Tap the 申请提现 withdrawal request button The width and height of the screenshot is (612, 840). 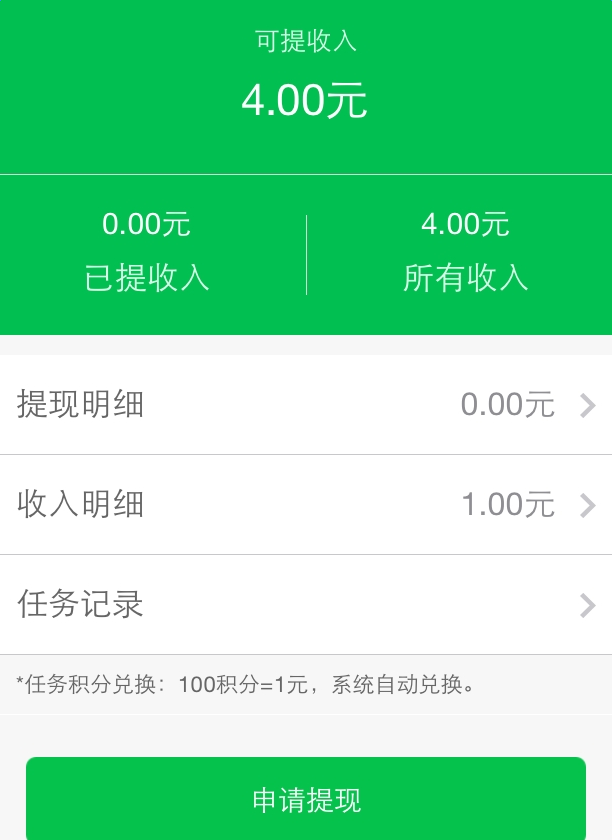(x=306, y=799)
